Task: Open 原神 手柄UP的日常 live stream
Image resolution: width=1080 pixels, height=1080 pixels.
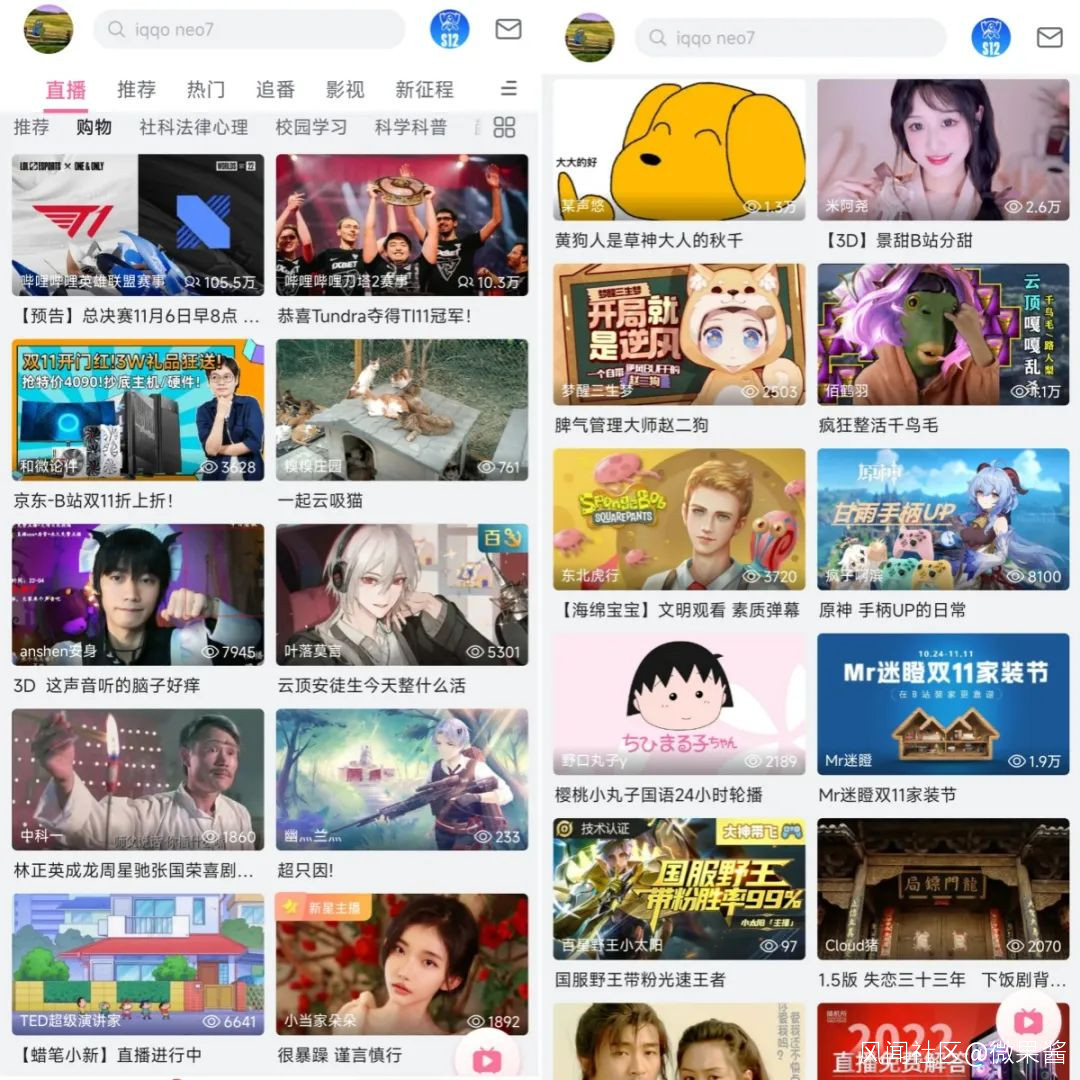Action: 943,519
